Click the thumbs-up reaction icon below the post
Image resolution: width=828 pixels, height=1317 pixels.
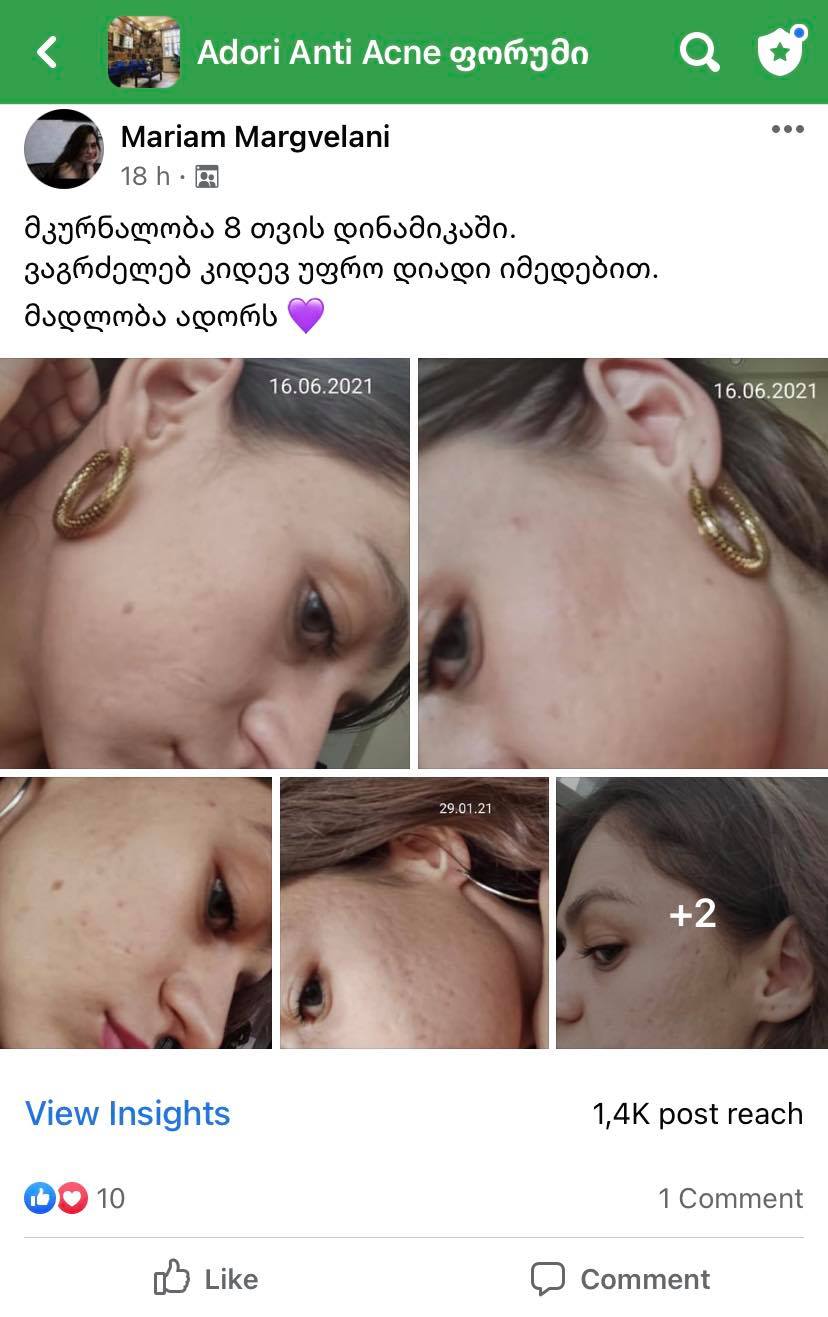coord(40,1198)
